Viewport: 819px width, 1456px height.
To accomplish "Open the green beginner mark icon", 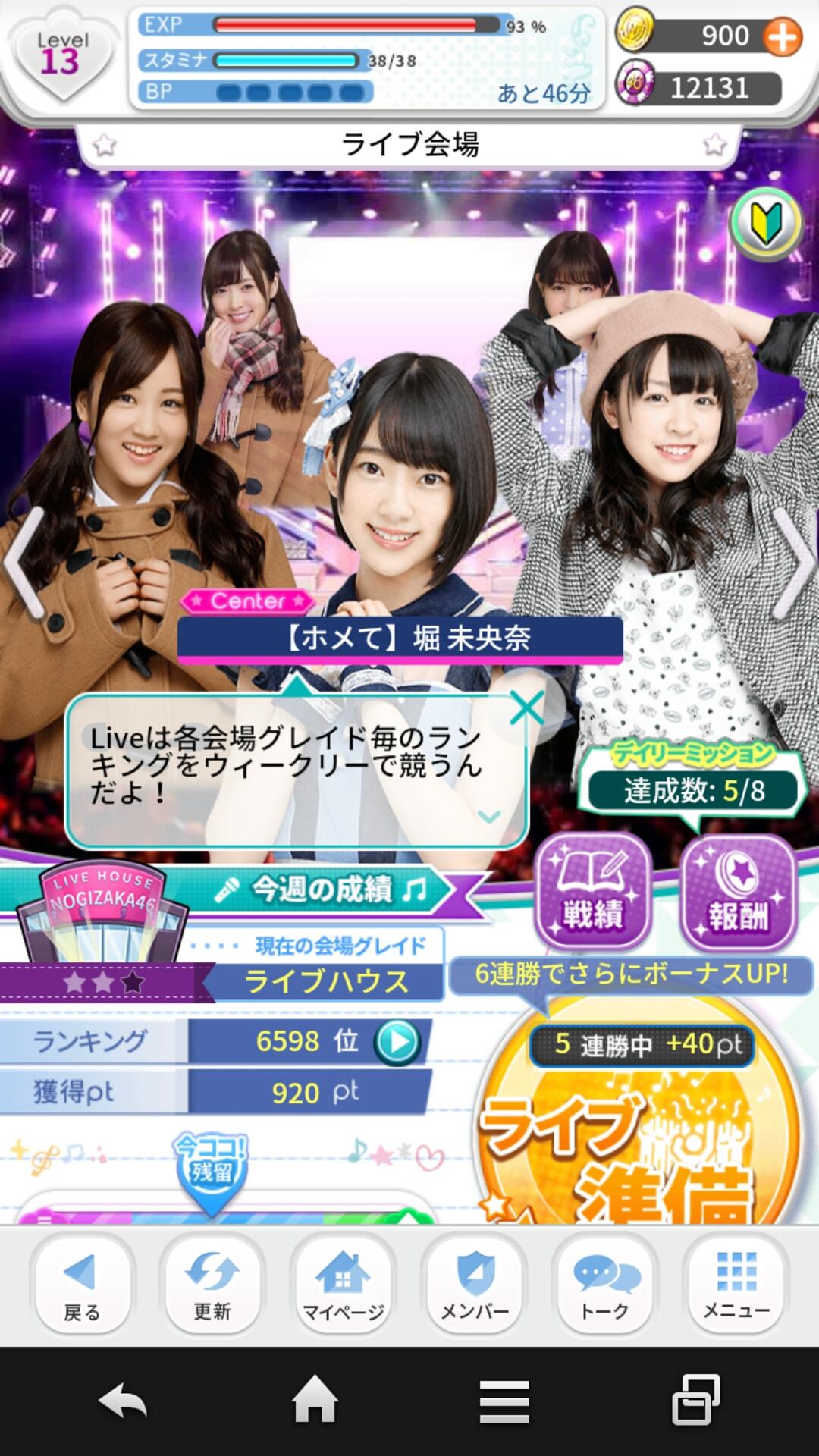I will pyautogui.click(x=766, y=224).
